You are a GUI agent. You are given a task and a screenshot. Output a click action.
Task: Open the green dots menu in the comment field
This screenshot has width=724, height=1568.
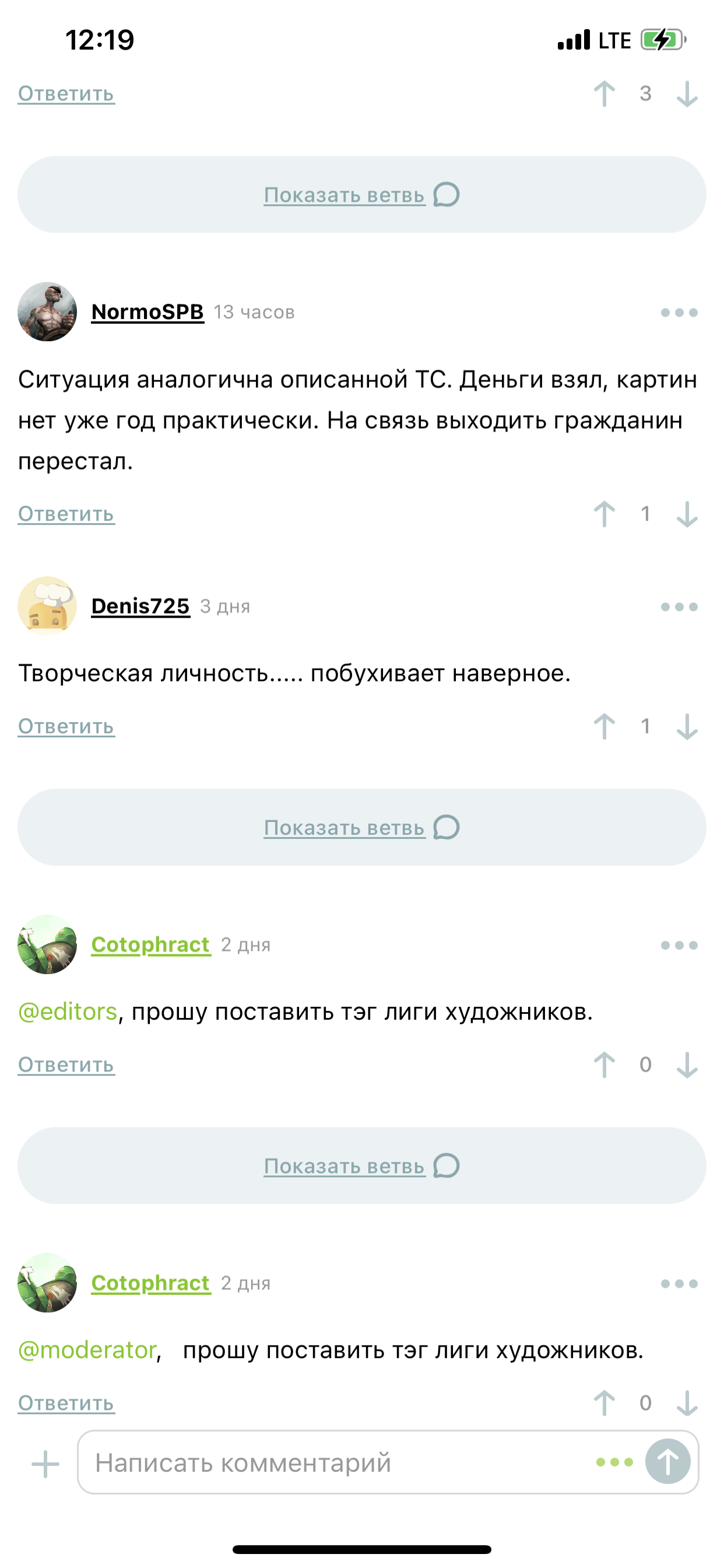click(614, 1462)
